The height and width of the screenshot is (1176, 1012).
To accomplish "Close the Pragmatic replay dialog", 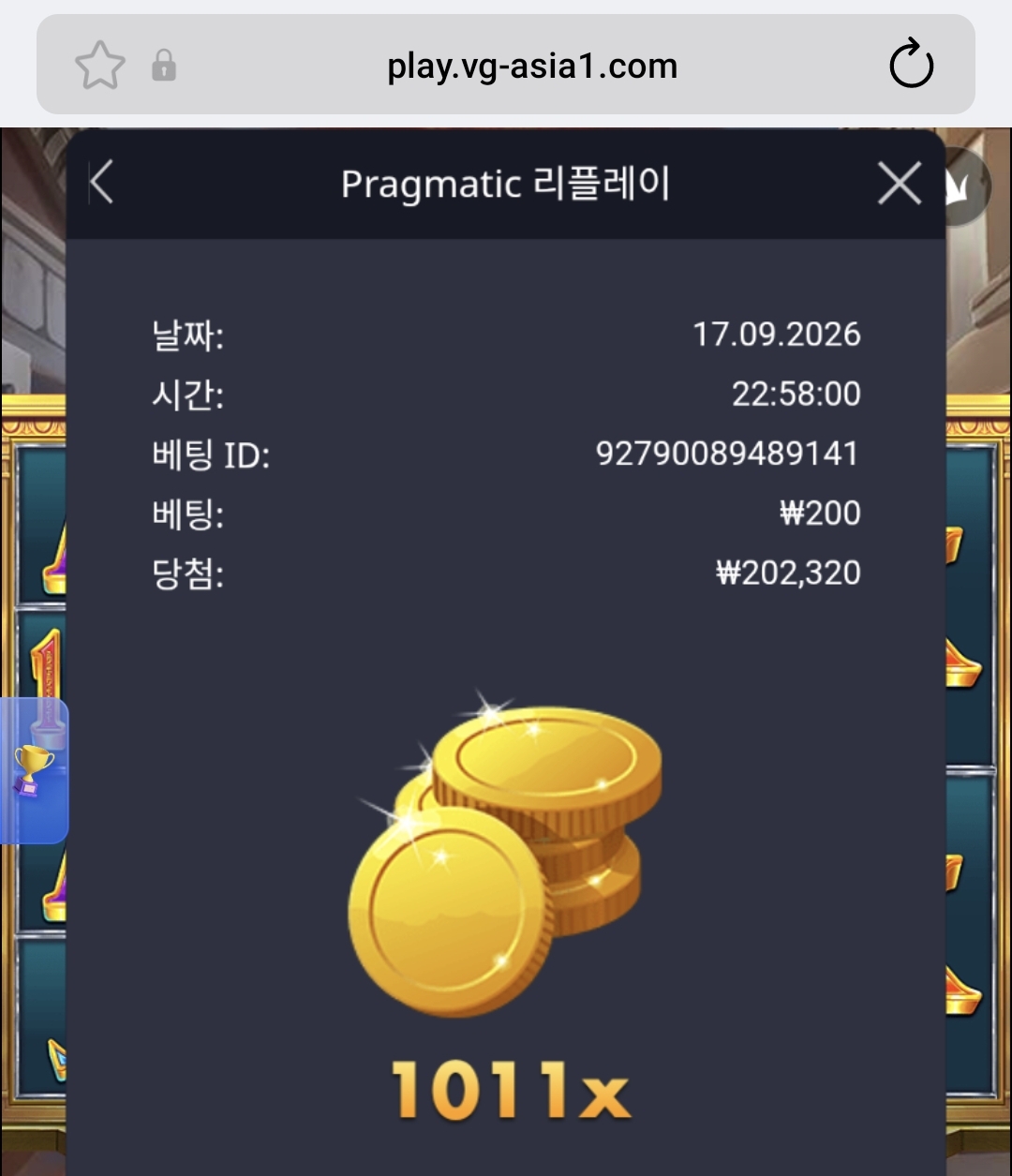I will tap(900, 183).
